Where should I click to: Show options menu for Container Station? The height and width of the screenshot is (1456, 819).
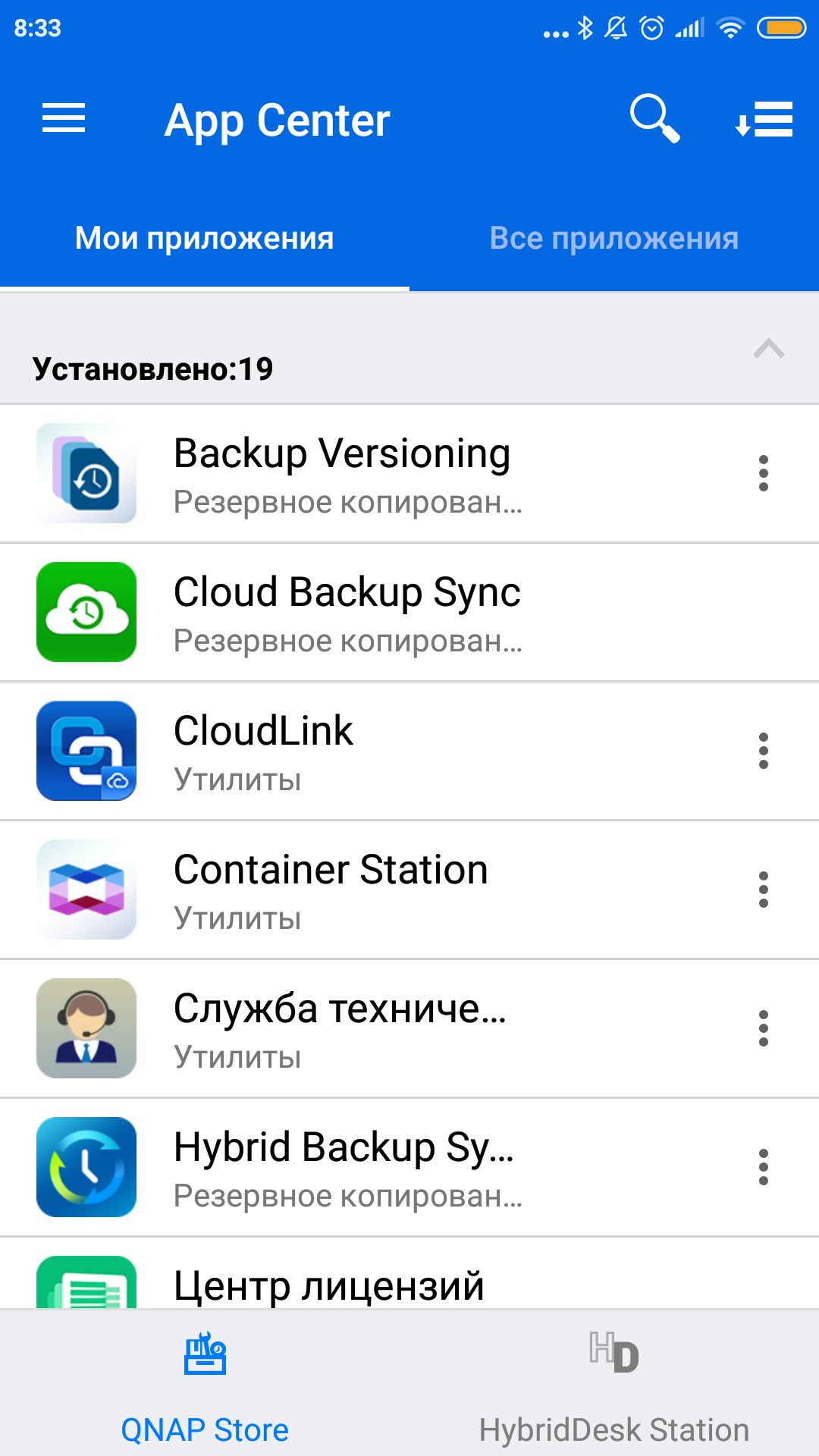click(763, 890)
